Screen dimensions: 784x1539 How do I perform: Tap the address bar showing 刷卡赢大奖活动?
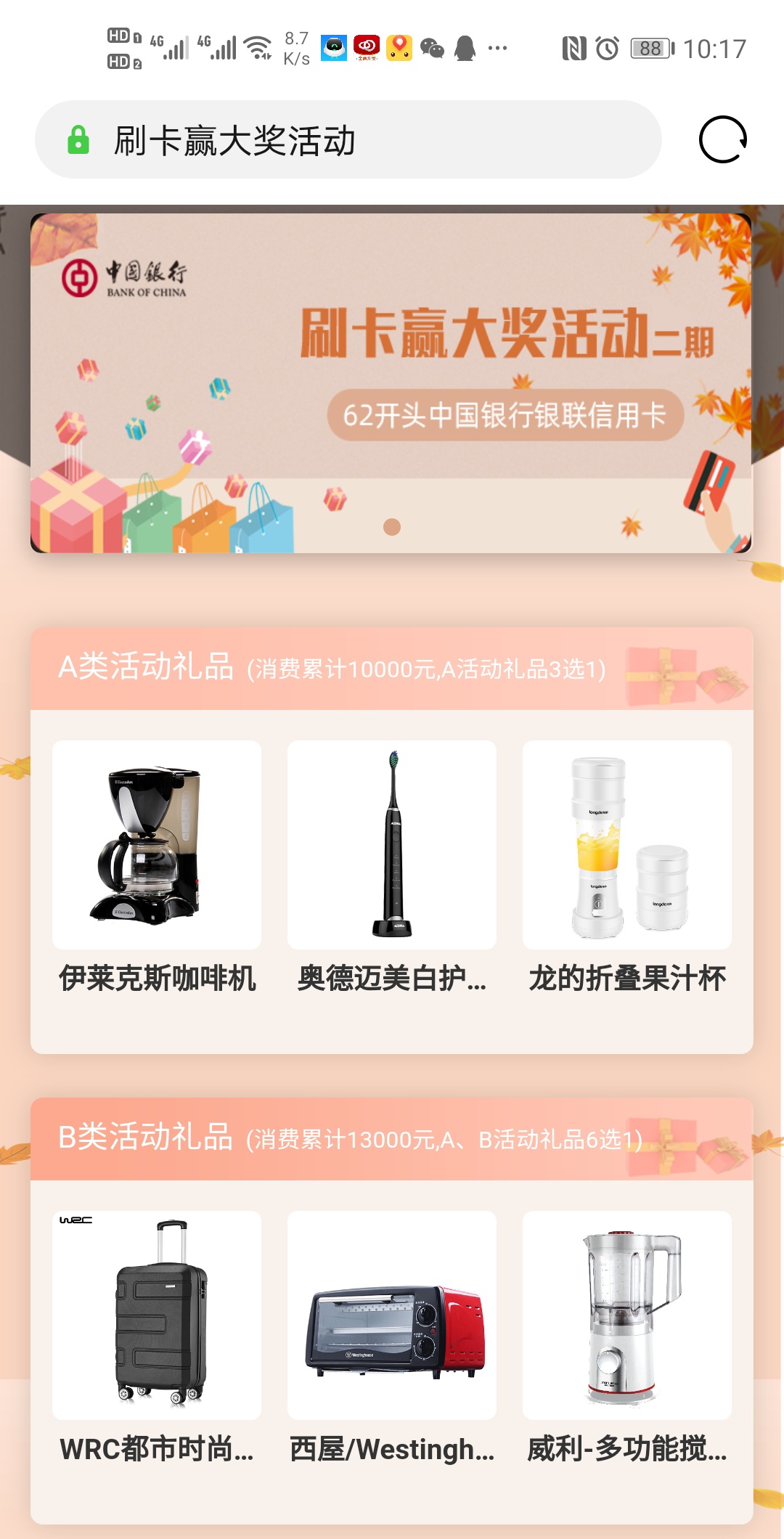(348, 139)
